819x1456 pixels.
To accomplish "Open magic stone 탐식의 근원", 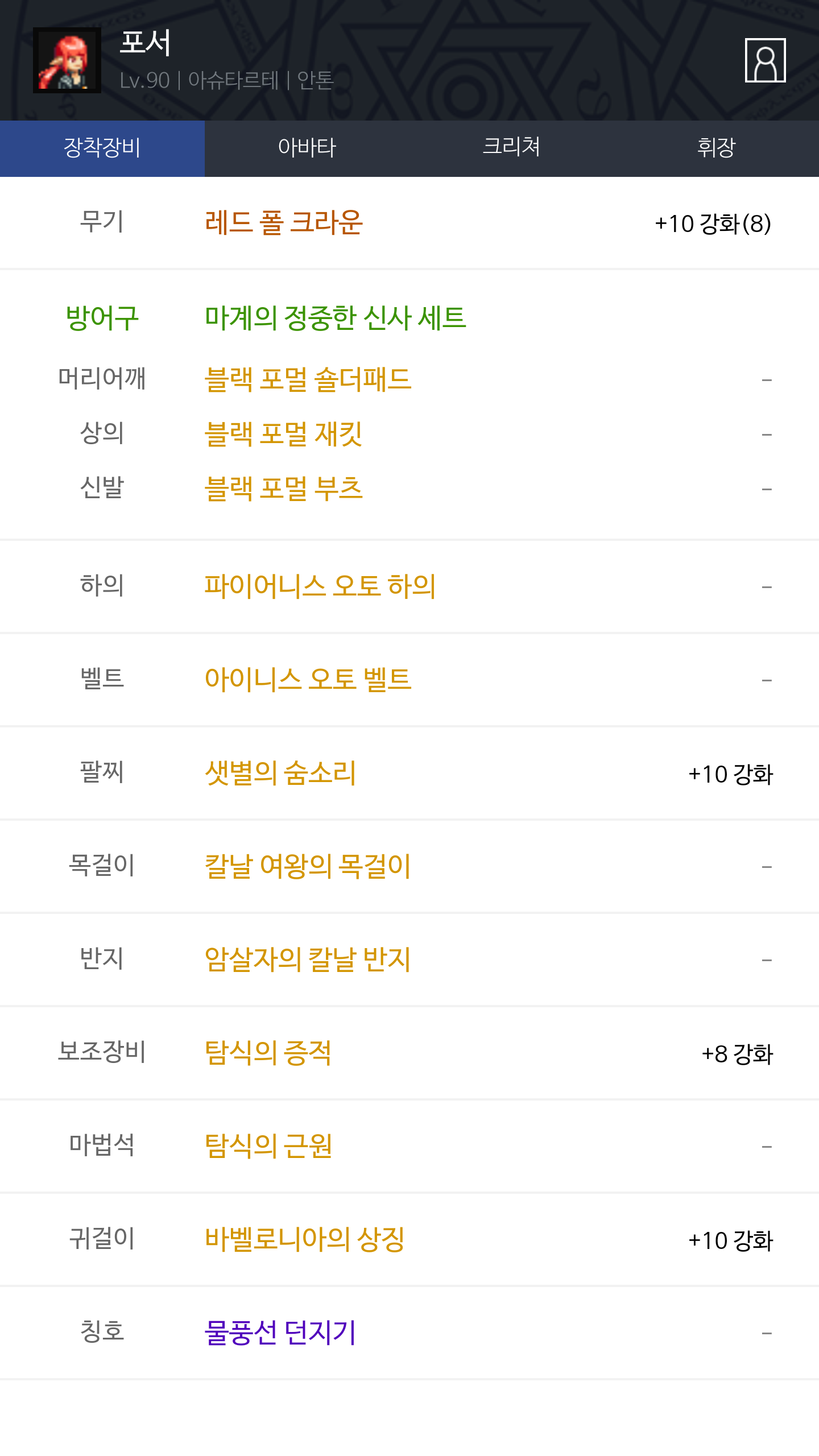I will tap(268, 1146).
